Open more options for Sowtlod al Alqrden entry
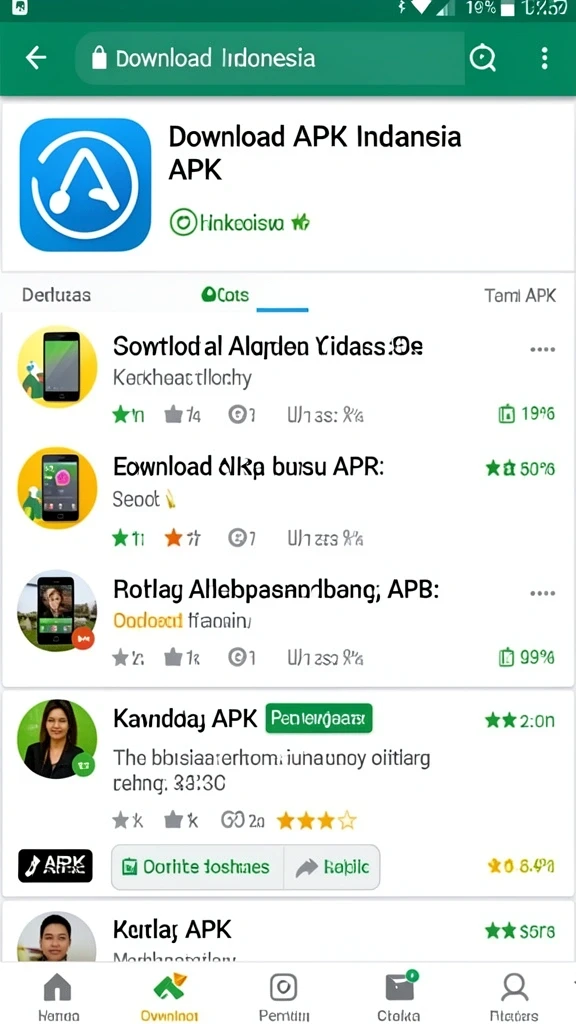Image resolution: width=576 pixels, height=1024 pixels. click(x=542, y=350)
